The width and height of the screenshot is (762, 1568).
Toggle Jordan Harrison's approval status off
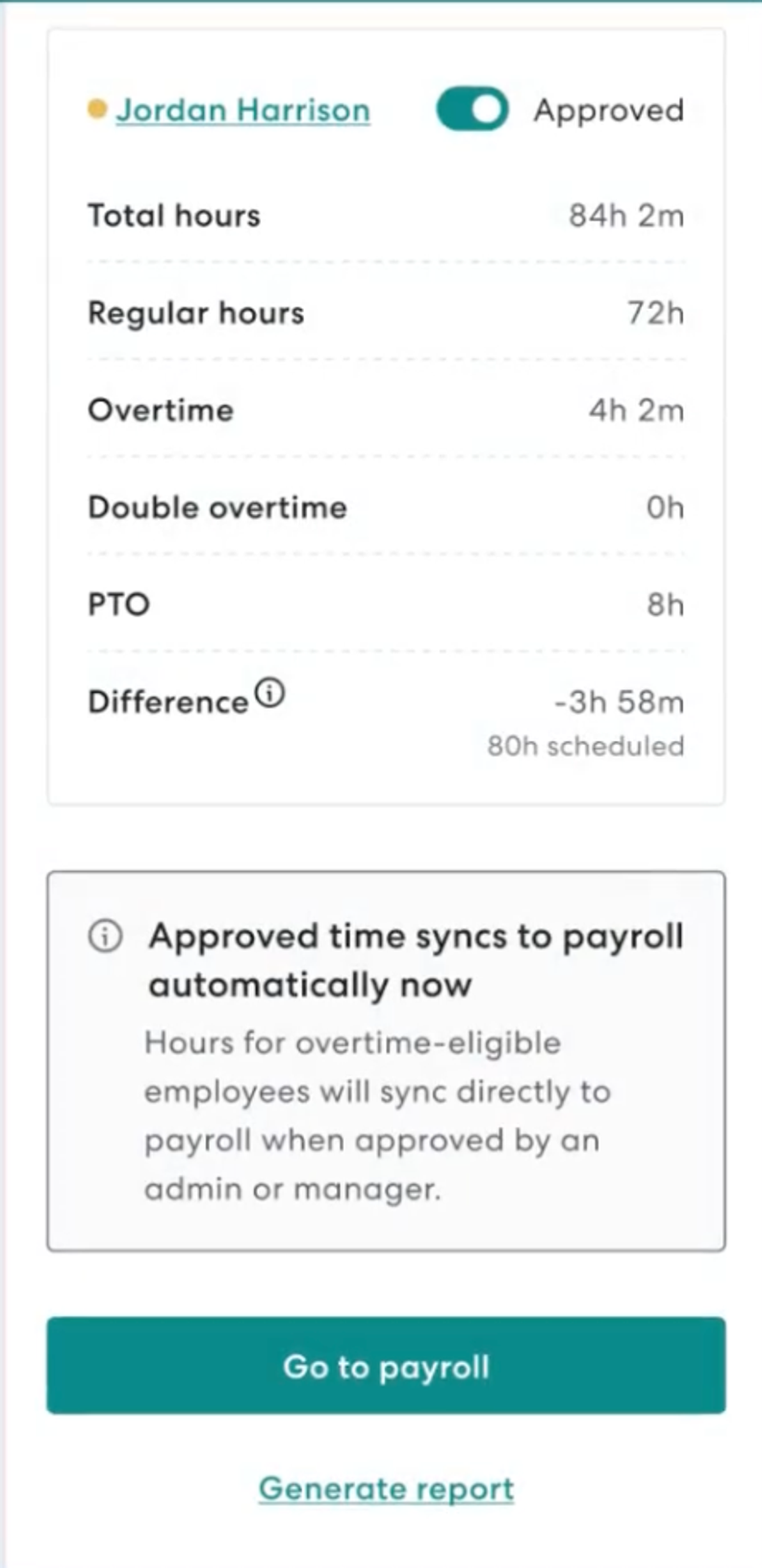(470, 109)
